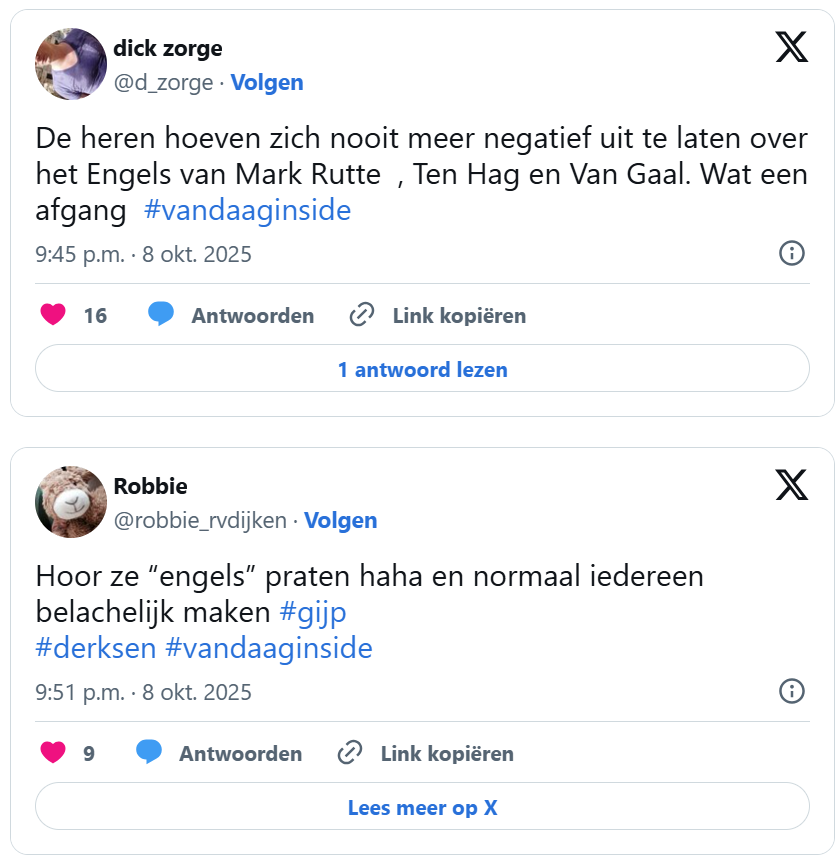The width and height of the screenshot is (839, 857).
Task: Tap Lees meer op X button
Action: pos(422,807)
